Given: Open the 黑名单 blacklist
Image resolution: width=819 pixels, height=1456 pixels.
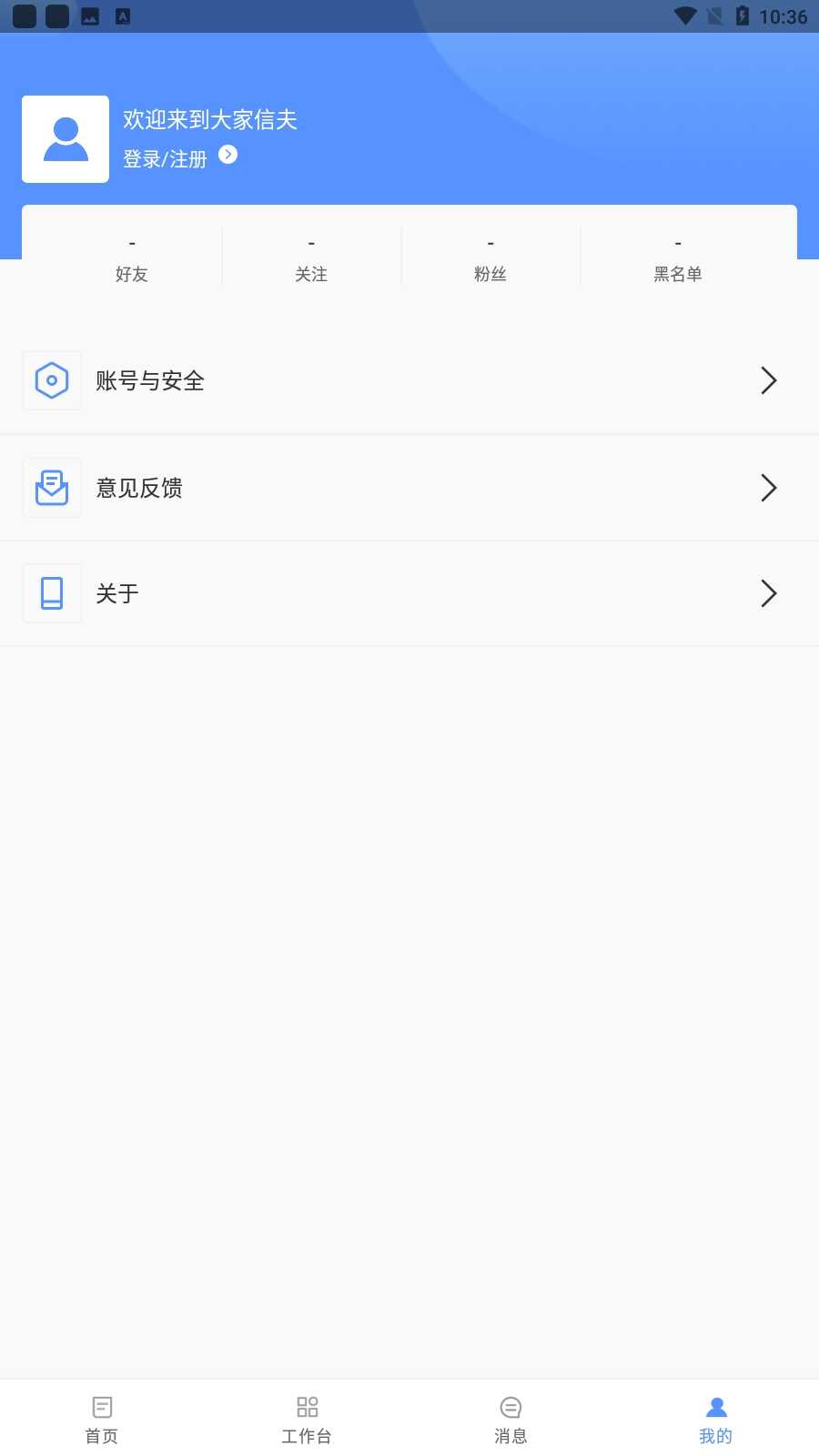Looking at the screenshot, I should pos(678,259).
